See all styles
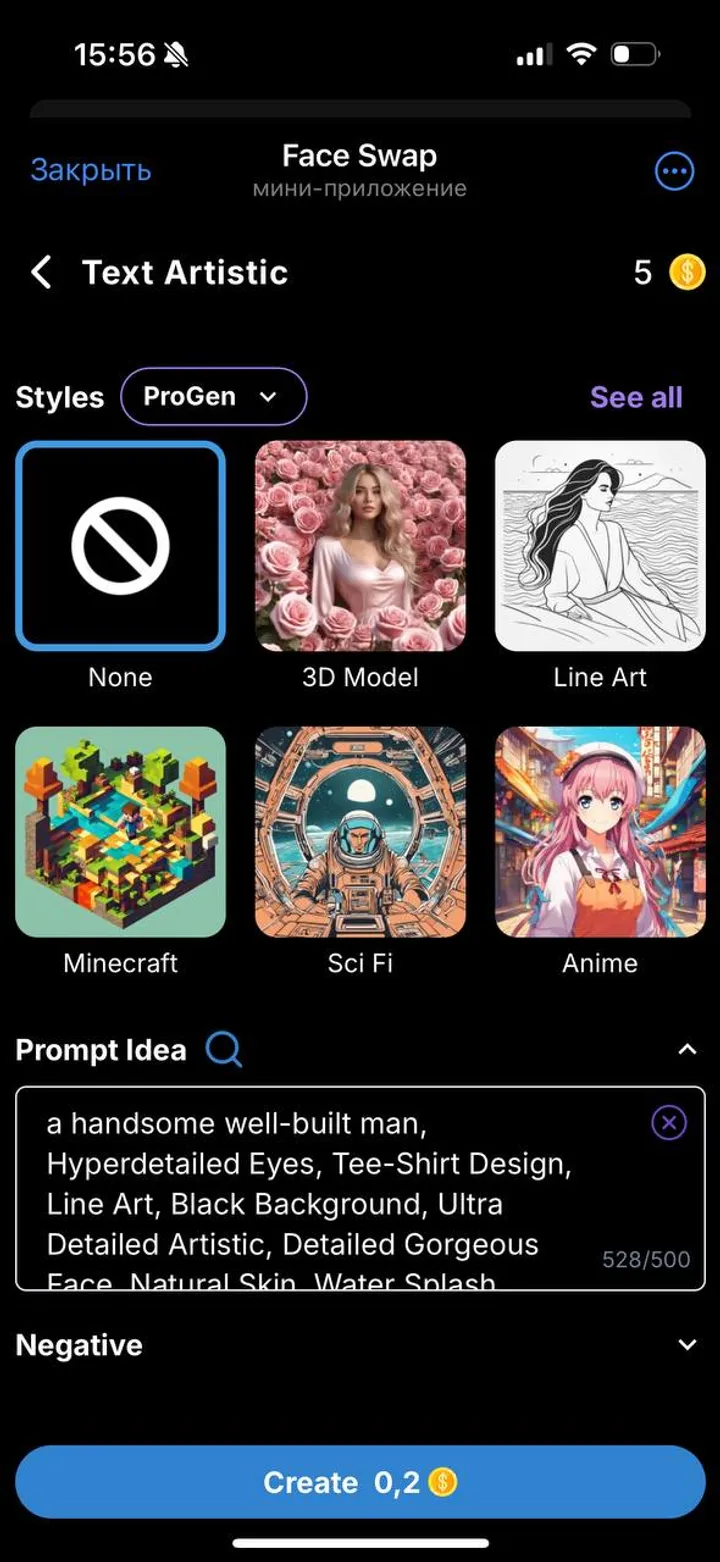Image resolution: width=720 pixels, height=1562 pixels. pyautogui.click(x=636, y=397)
